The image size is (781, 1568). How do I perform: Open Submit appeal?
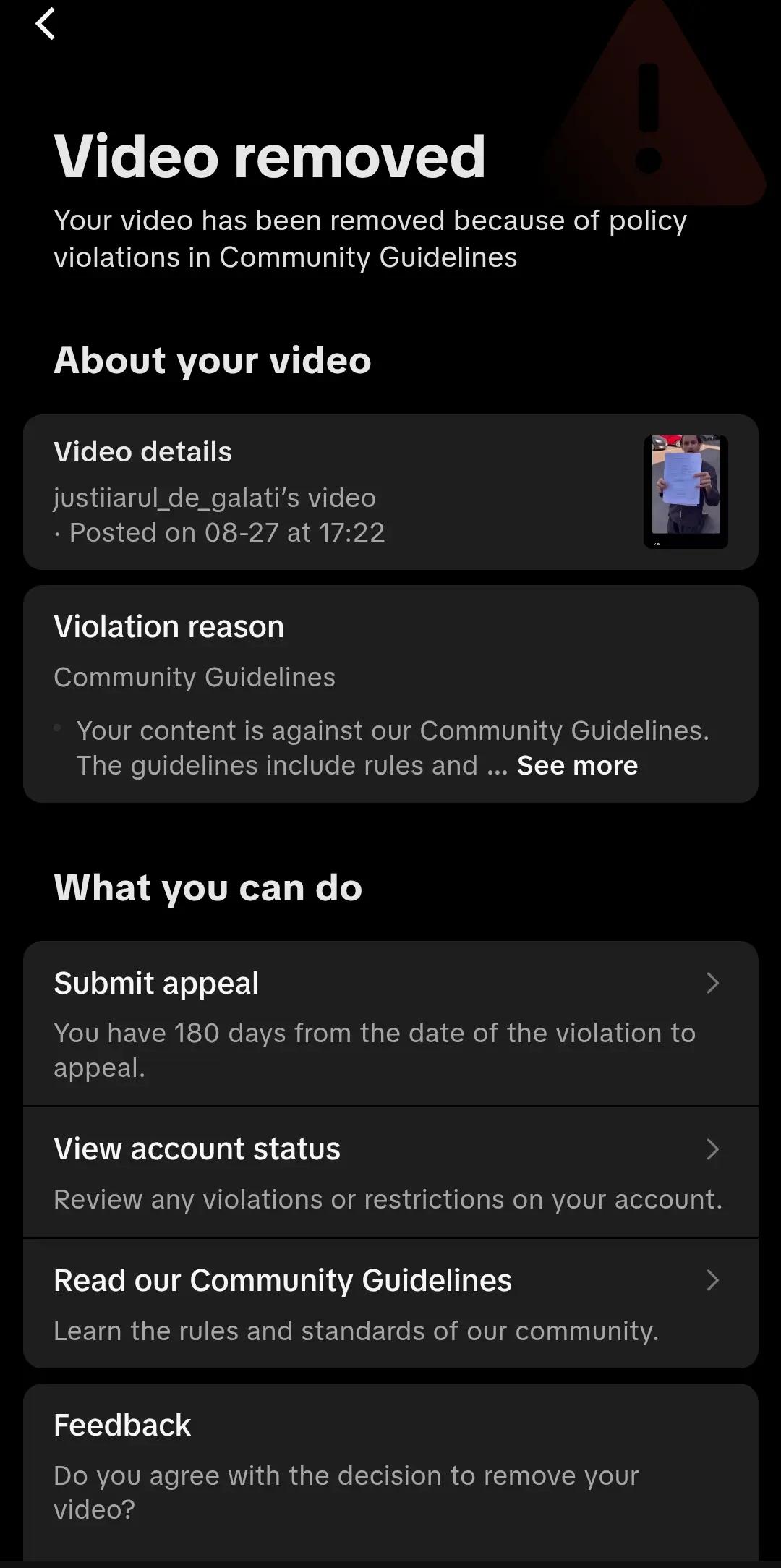pyautogui.click(x=390, y=1023)
